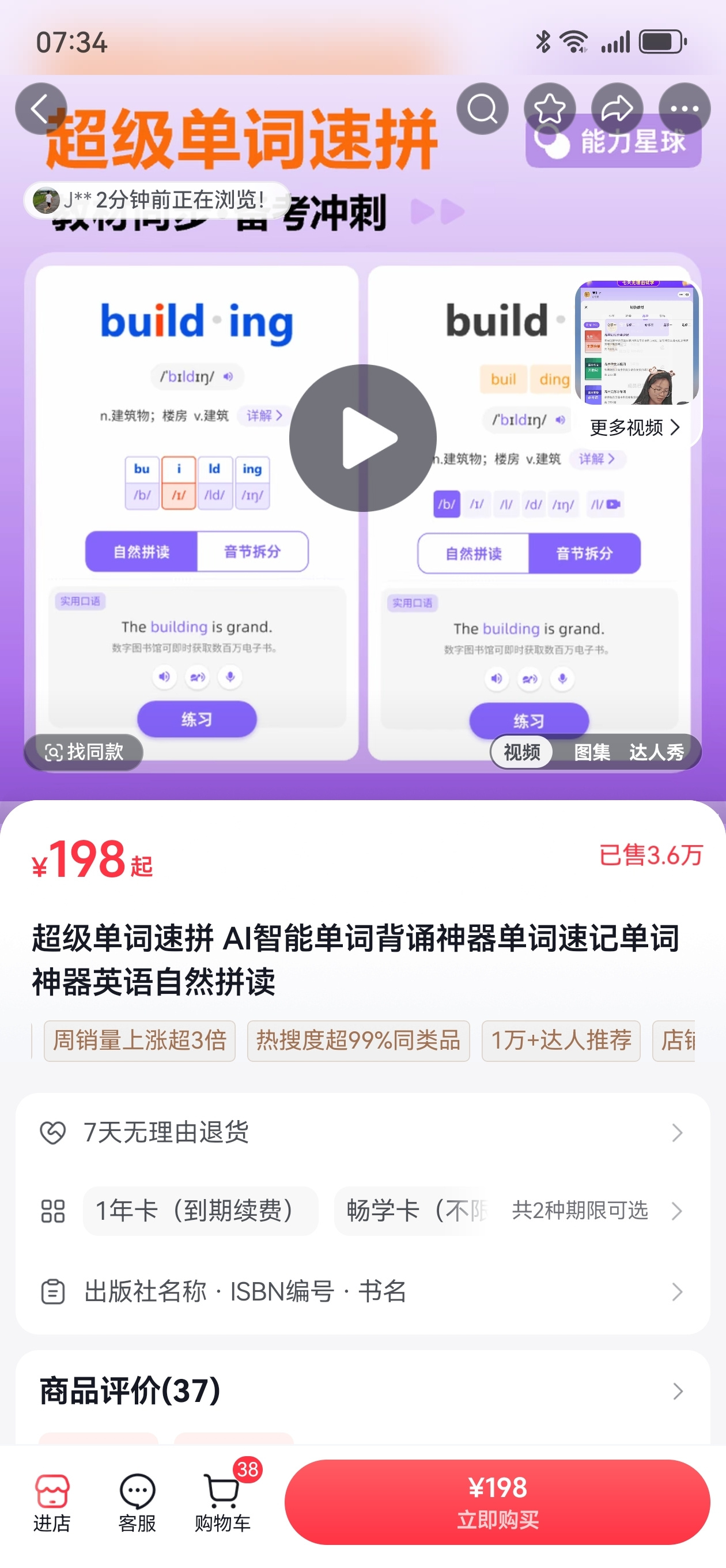Tap ¥198 立即购买 buy button

click(x=497, y=1502)
